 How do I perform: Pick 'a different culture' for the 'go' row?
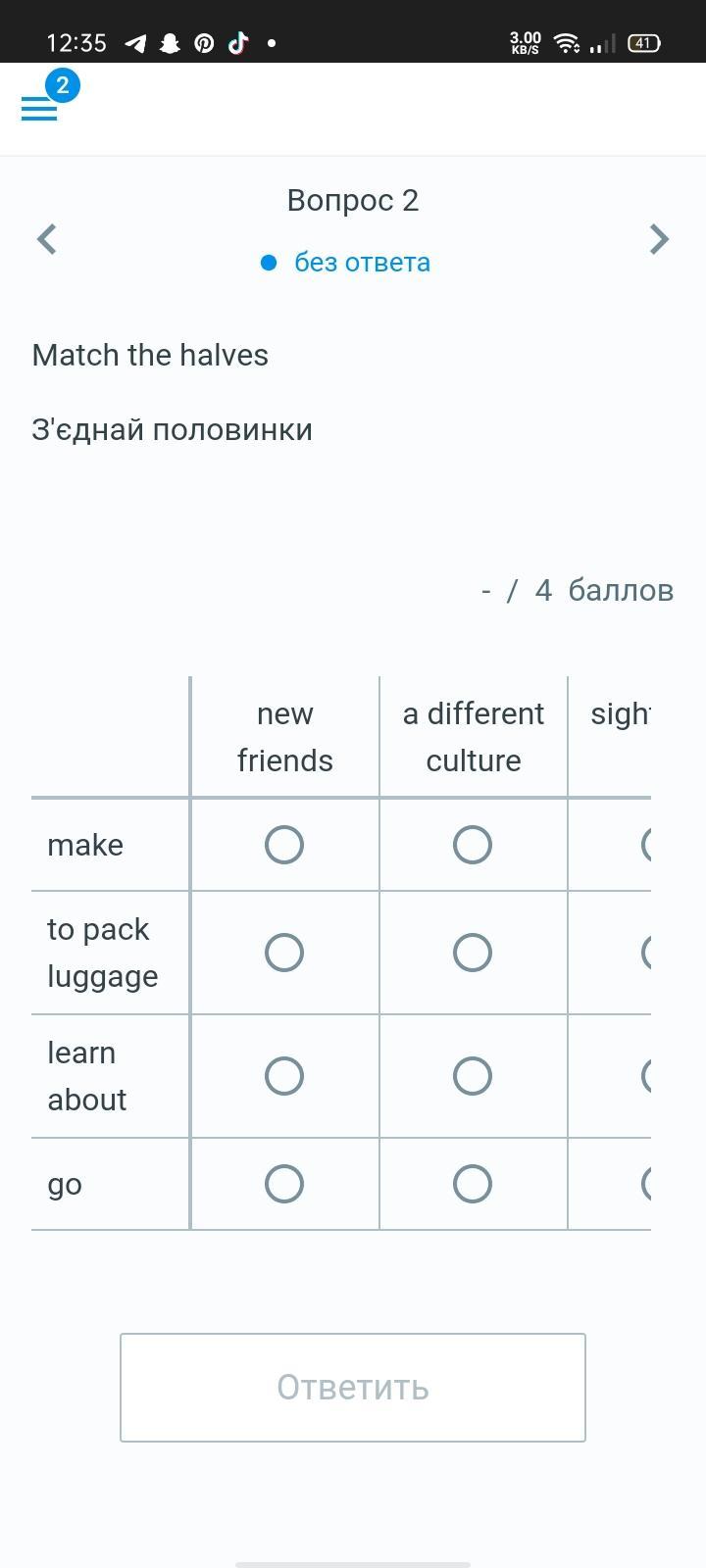473,1184
